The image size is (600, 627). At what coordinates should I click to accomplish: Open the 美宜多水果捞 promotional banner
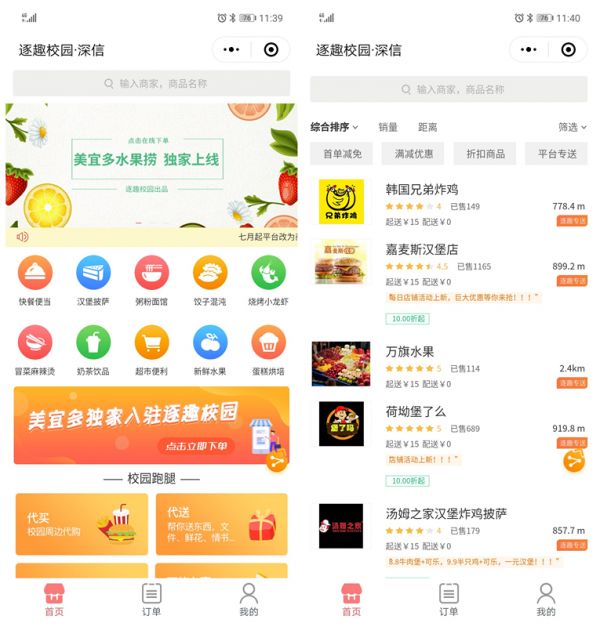151,163
